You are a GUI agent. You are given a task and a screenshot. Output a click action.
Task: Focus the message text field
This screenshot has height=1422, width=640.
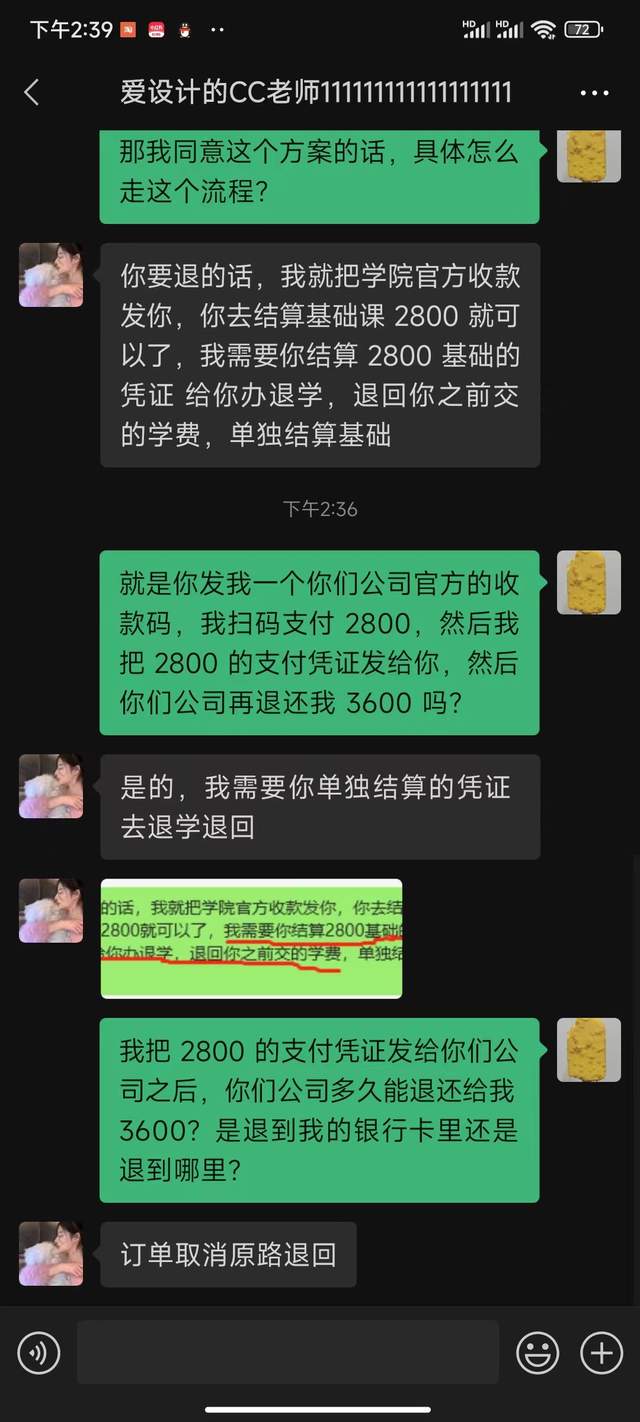click(x=287, y=1353)
